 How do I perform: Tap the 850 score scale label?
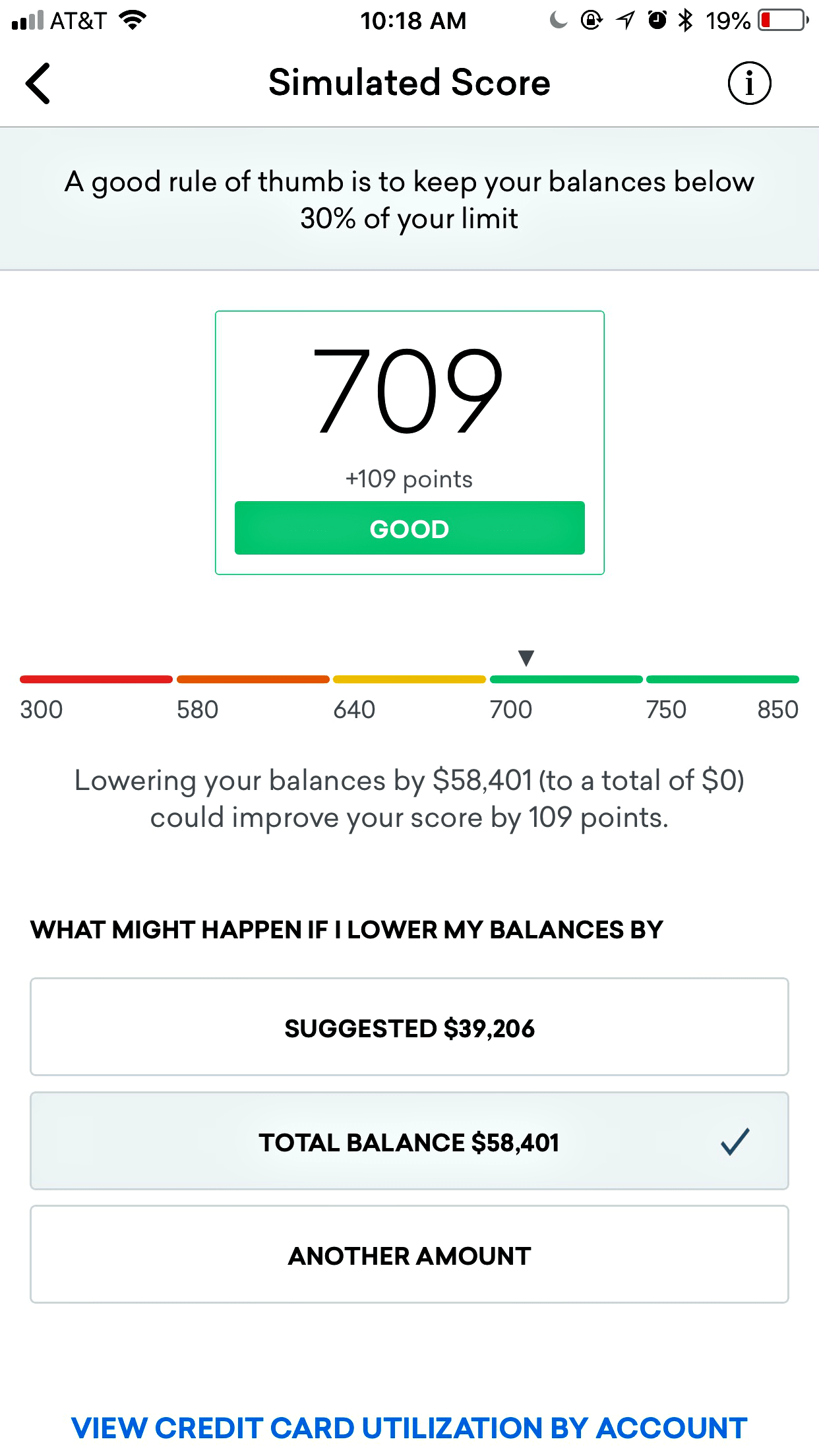[778, 710]
